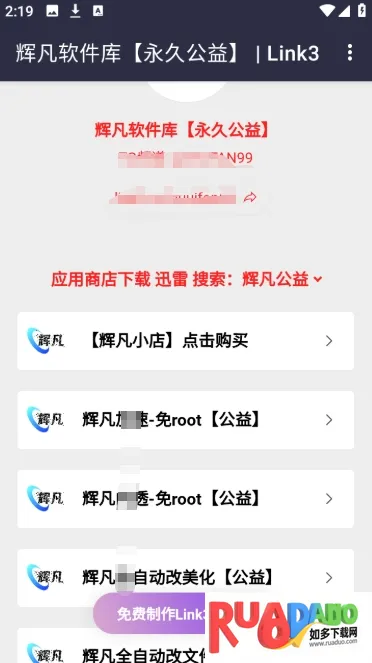The image size is (372, 663).
Task: Open the first 免root【公益】 row
Action: point(186,420)
